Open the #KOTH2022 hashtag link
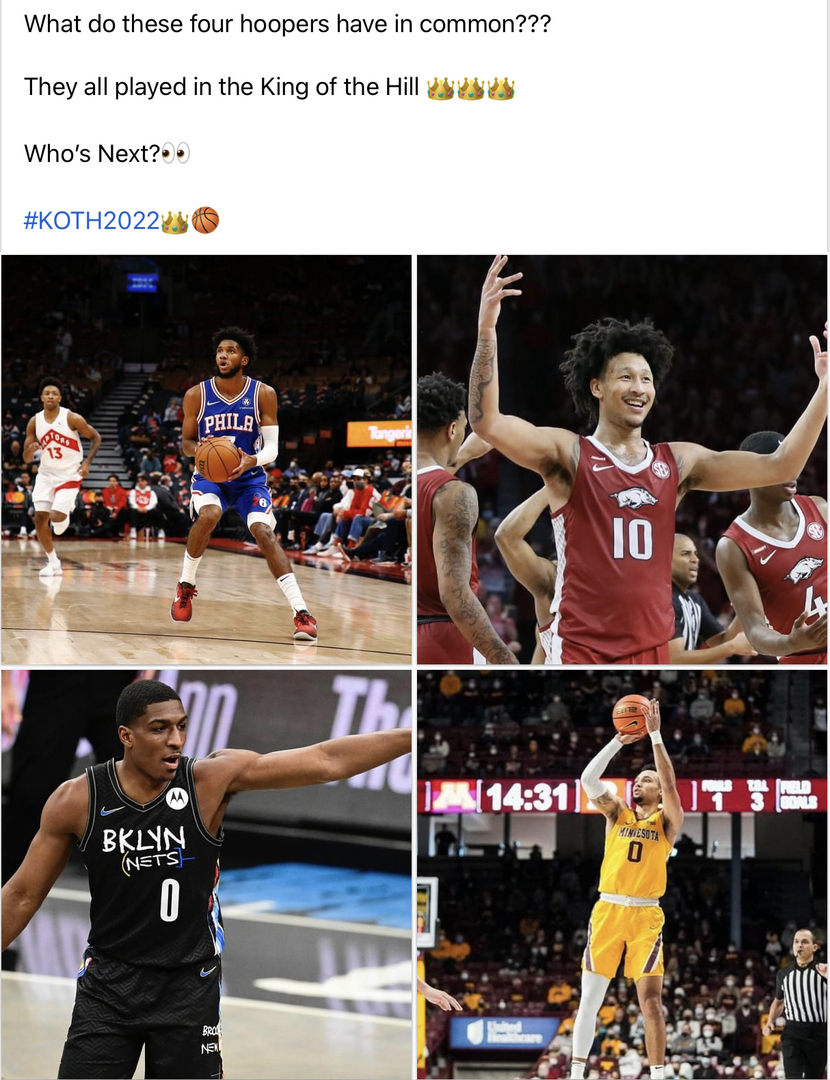The image size is (830, 1080). (92, 221)
